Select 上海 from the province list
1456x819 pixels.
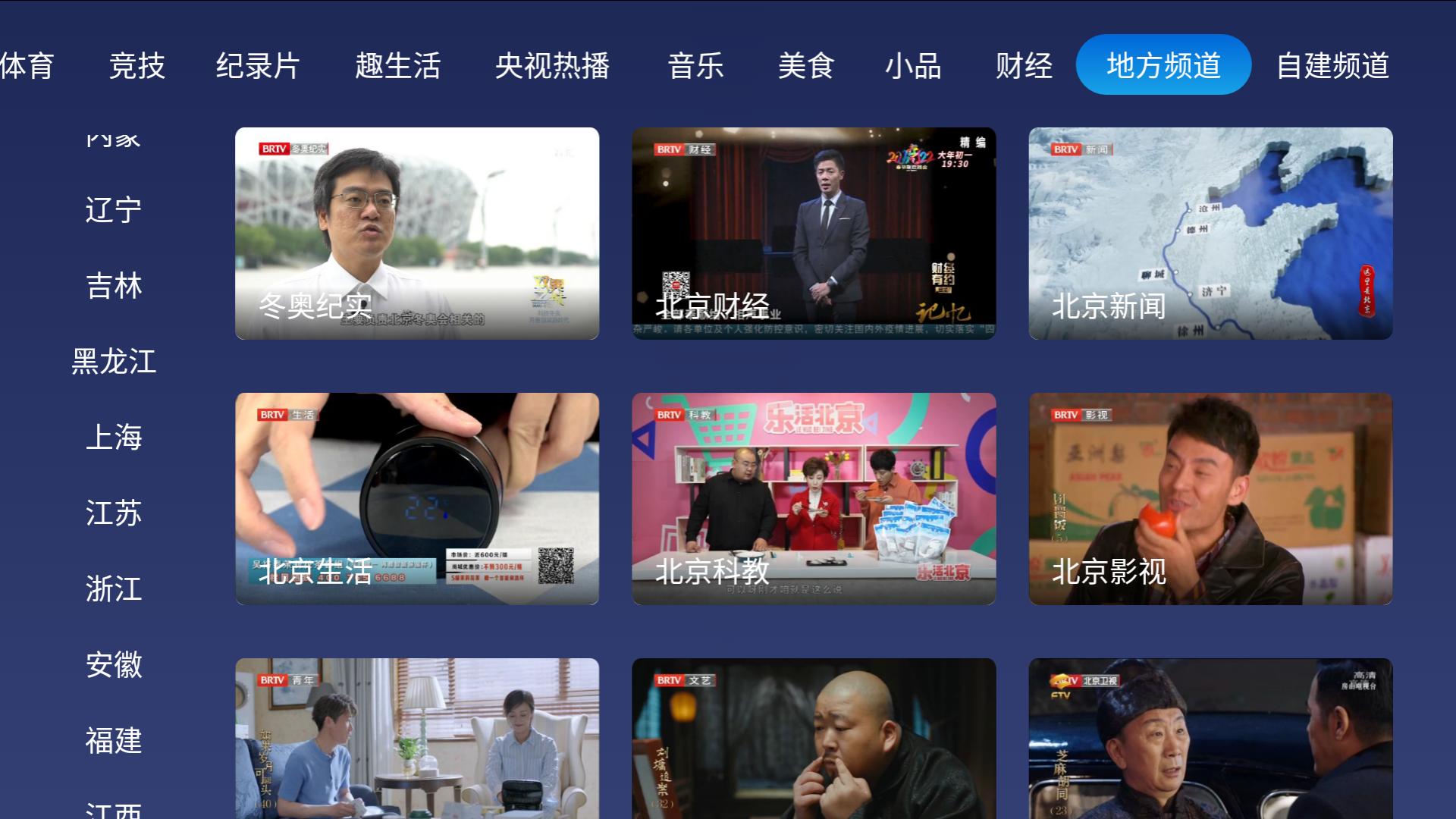pyautogui.click(x=114, y=438)
